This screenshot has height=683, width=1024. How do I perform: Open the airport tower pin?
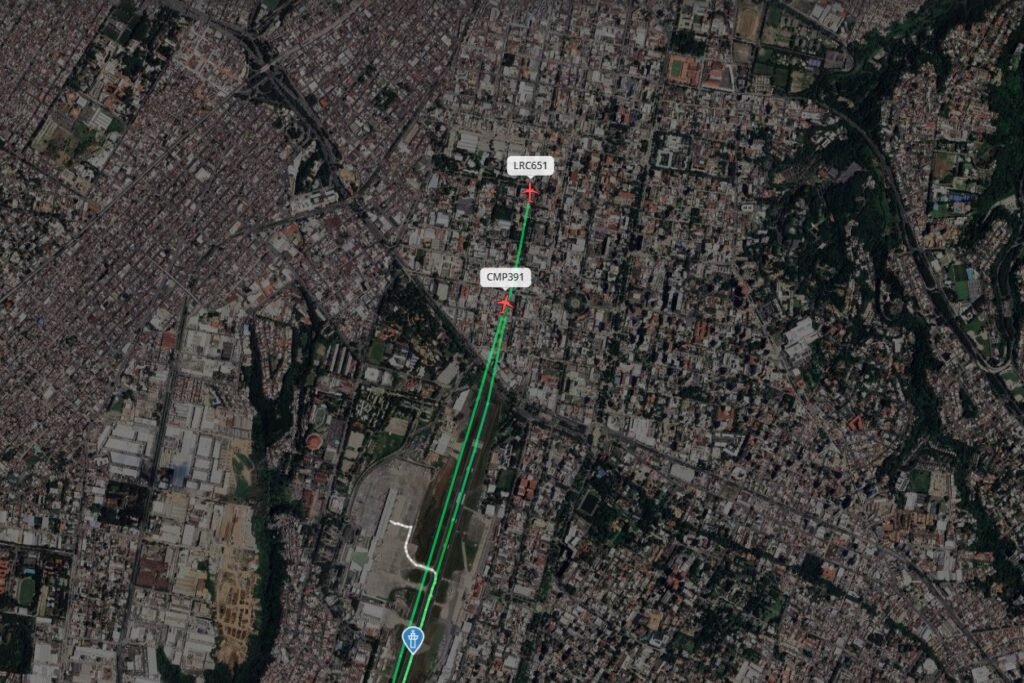[413, 636]
